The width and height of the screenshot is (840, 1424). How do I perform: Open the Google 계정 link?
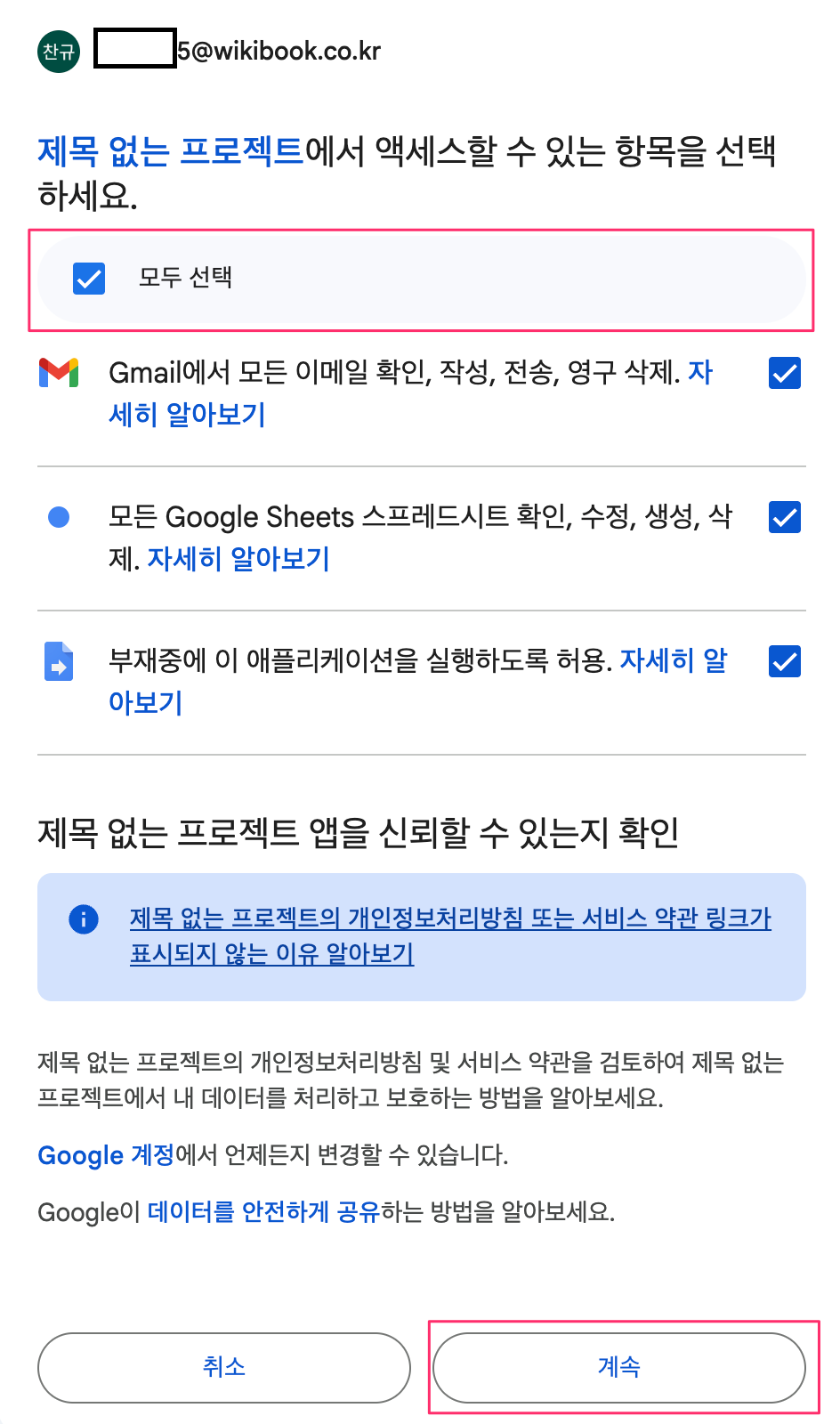(x=106, y=1155)
